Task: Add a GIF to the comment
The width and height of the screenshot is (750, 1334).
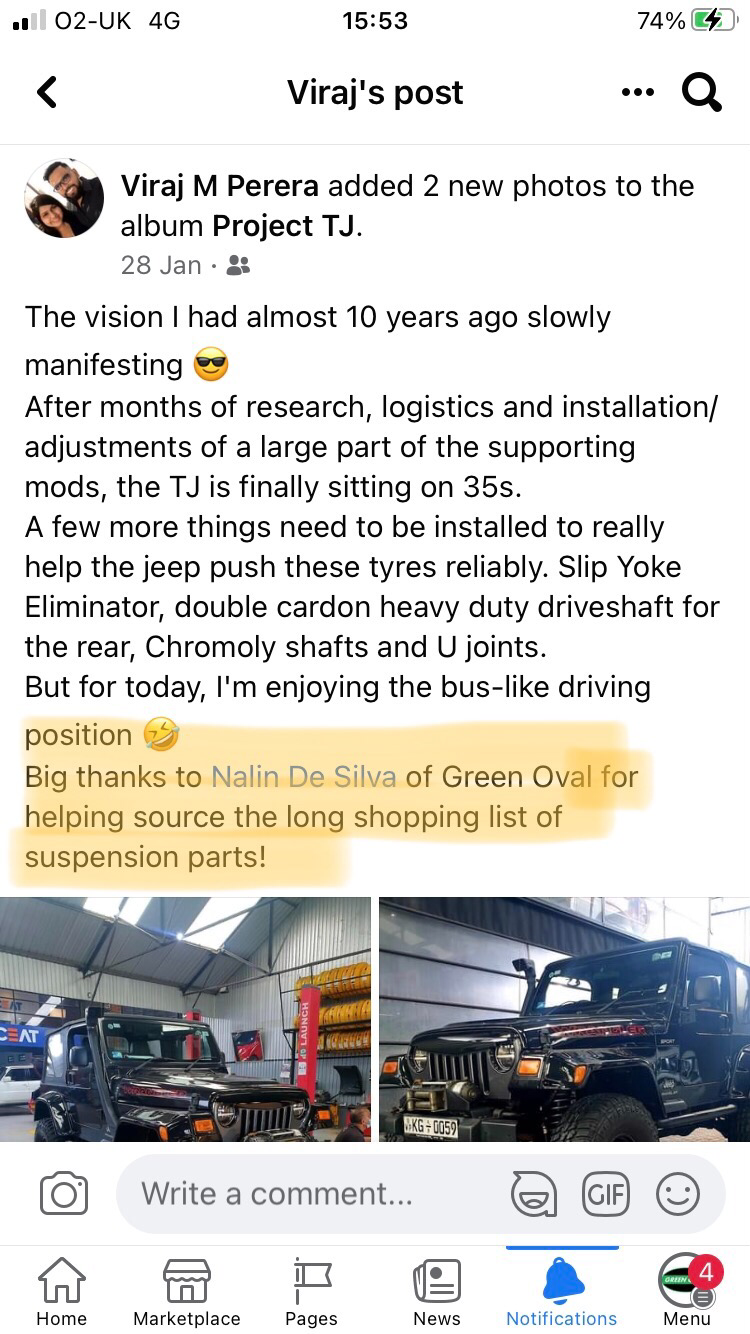Action: pos(605,1194)
